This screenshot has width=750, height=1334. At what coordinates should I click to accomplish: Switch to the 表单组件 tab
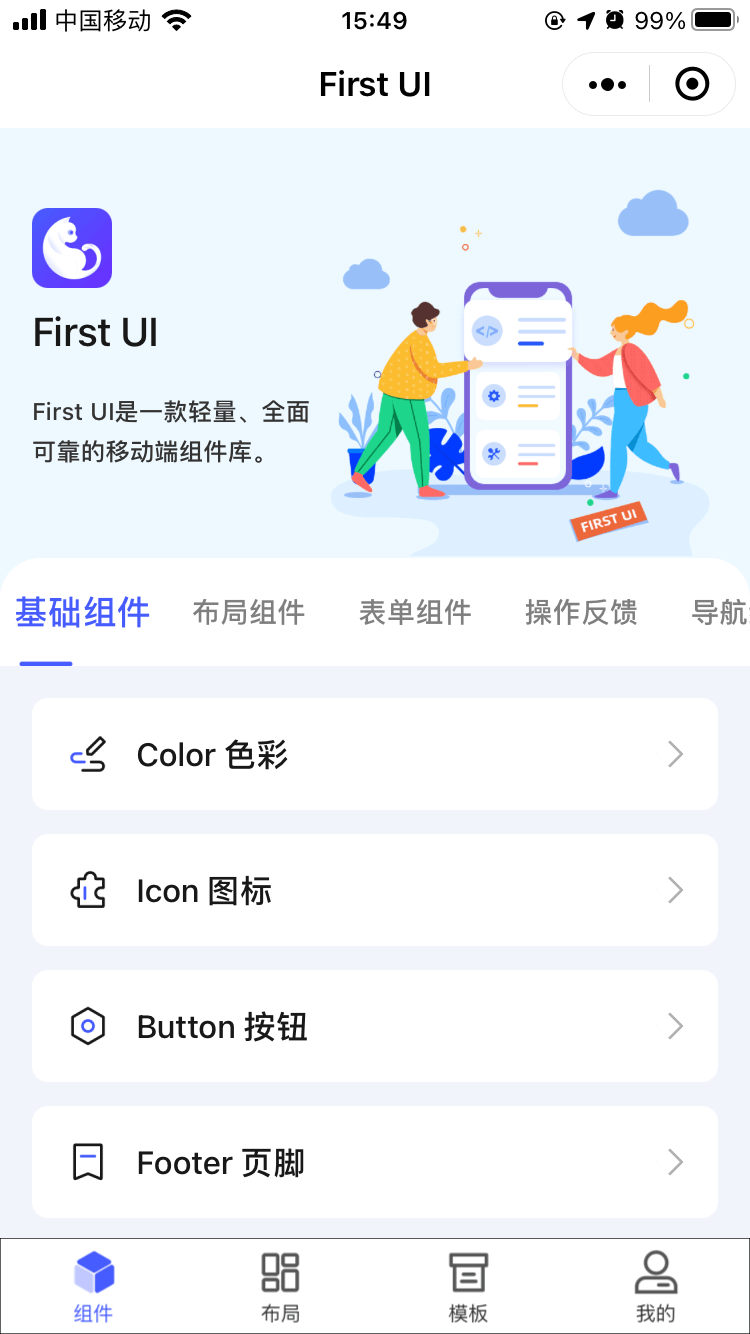point(414,613)
